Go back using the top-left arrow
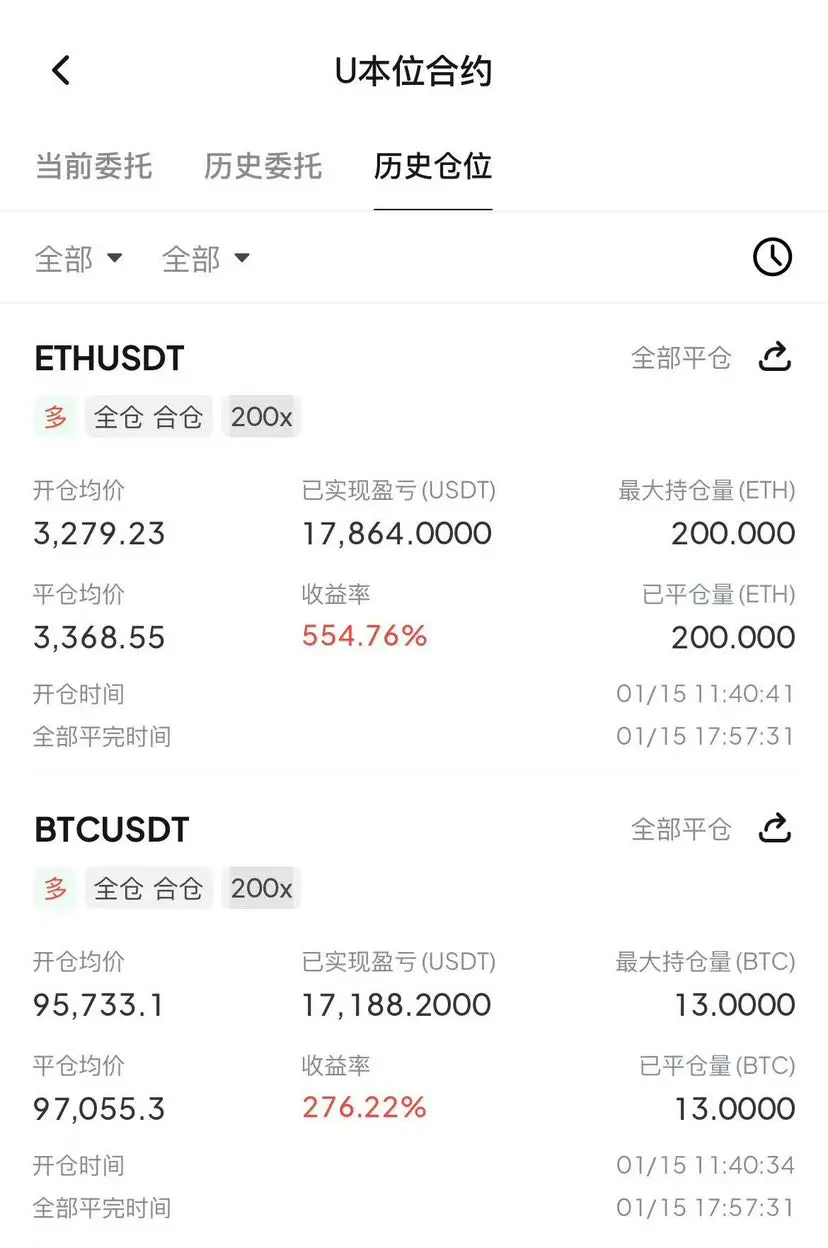 coord(61,71)
